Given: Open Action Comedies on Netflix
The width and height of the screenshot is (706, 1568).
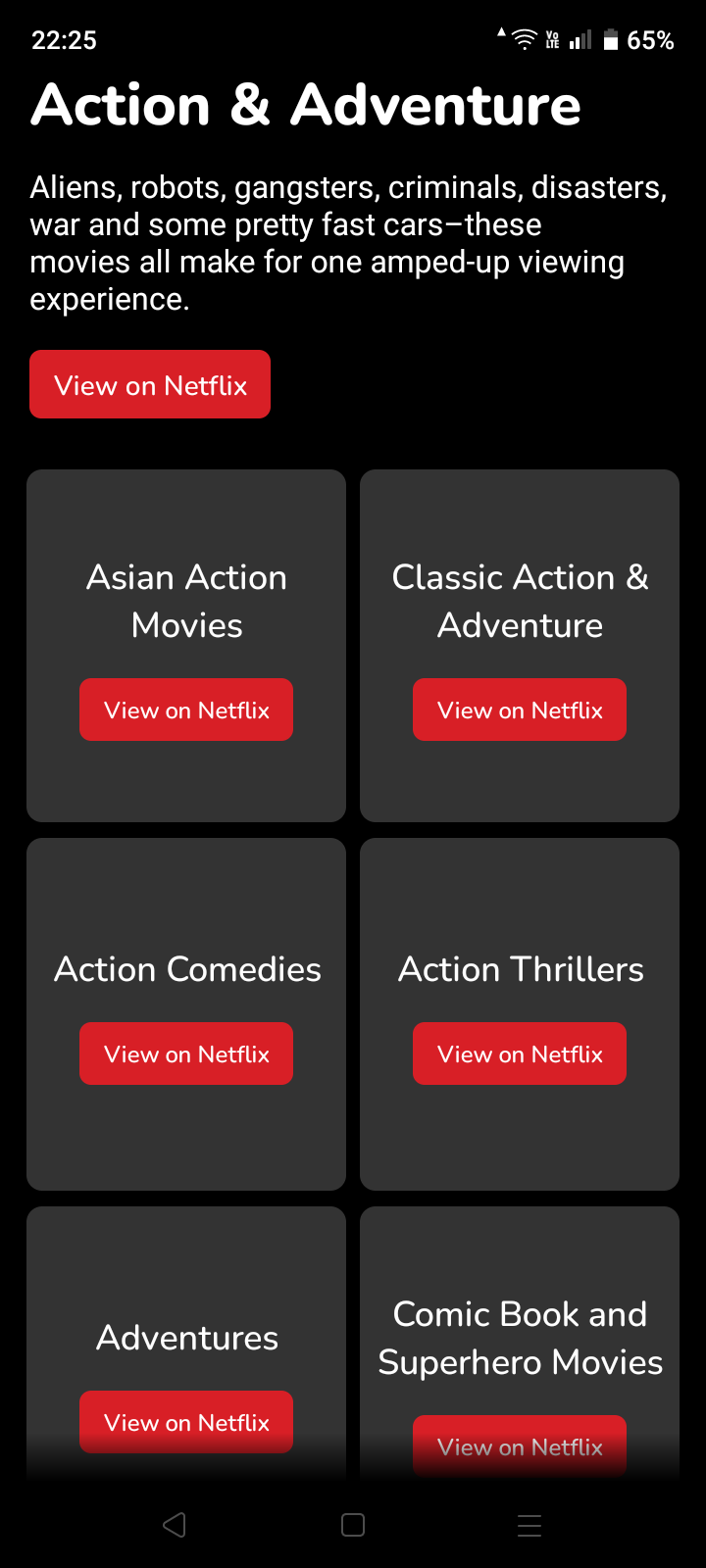Looking at the screenshot, I should [186, 1053].
